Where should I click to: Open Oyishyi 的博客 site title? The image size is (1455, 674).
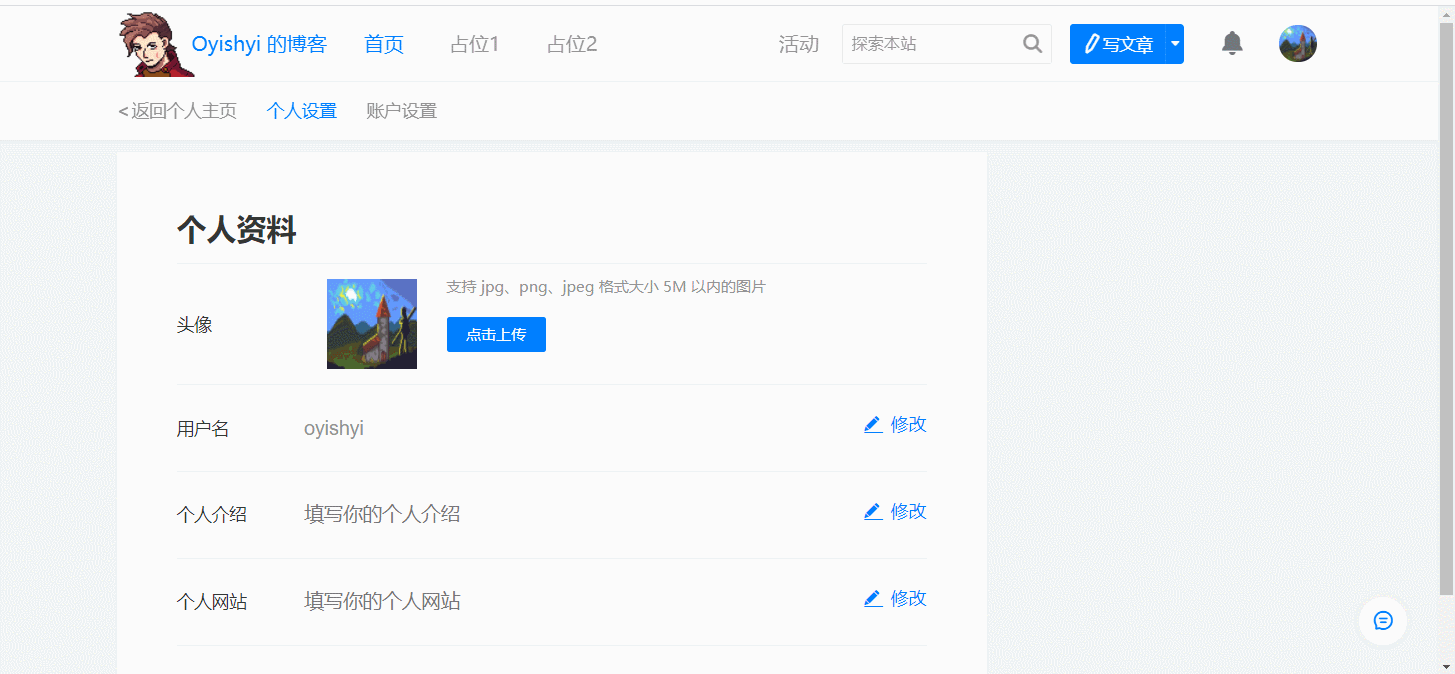point(259,44)
